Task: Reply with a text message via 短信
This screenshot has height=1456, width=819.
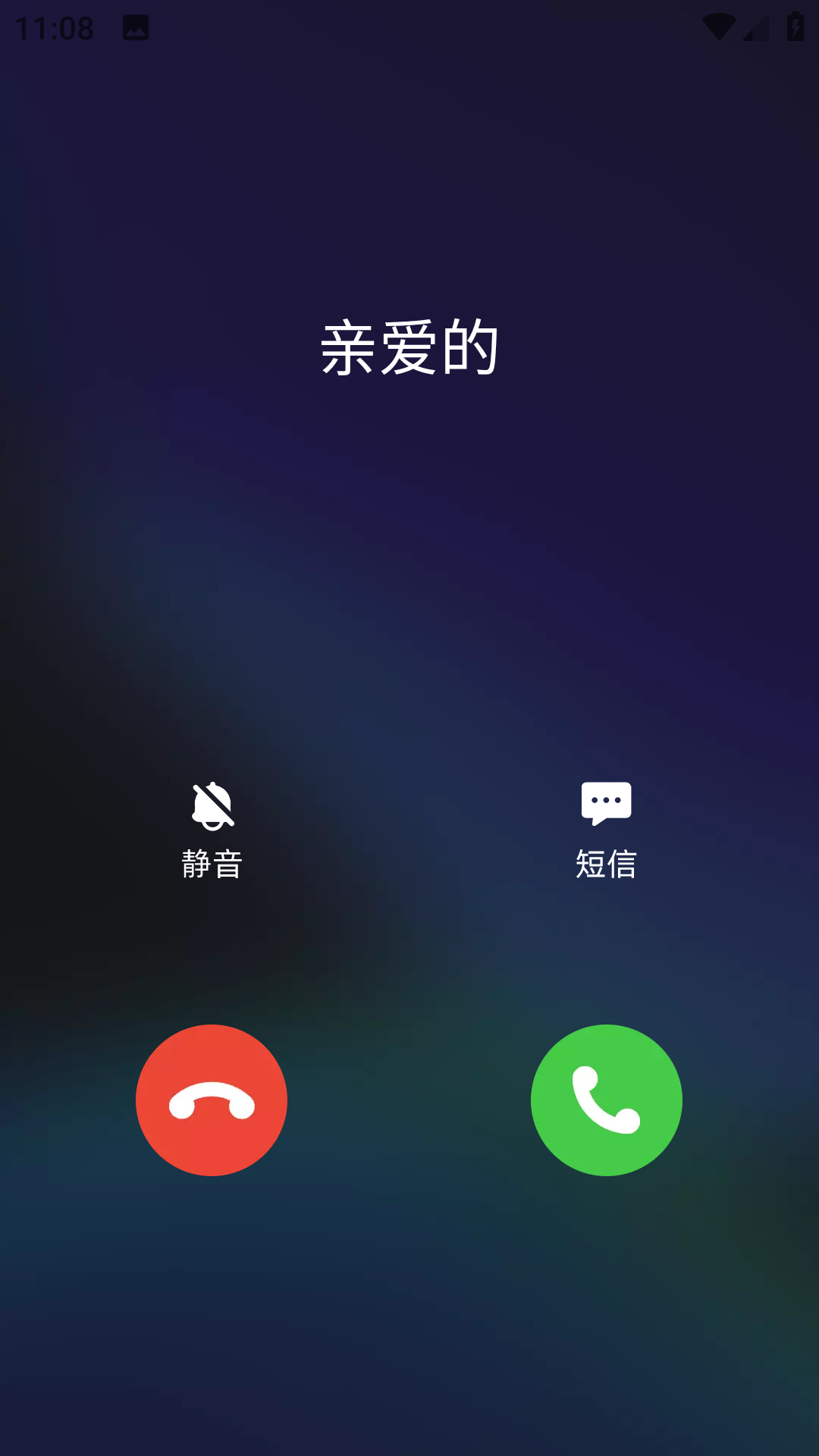Action: pyautogui.click(x=606, y=828)
